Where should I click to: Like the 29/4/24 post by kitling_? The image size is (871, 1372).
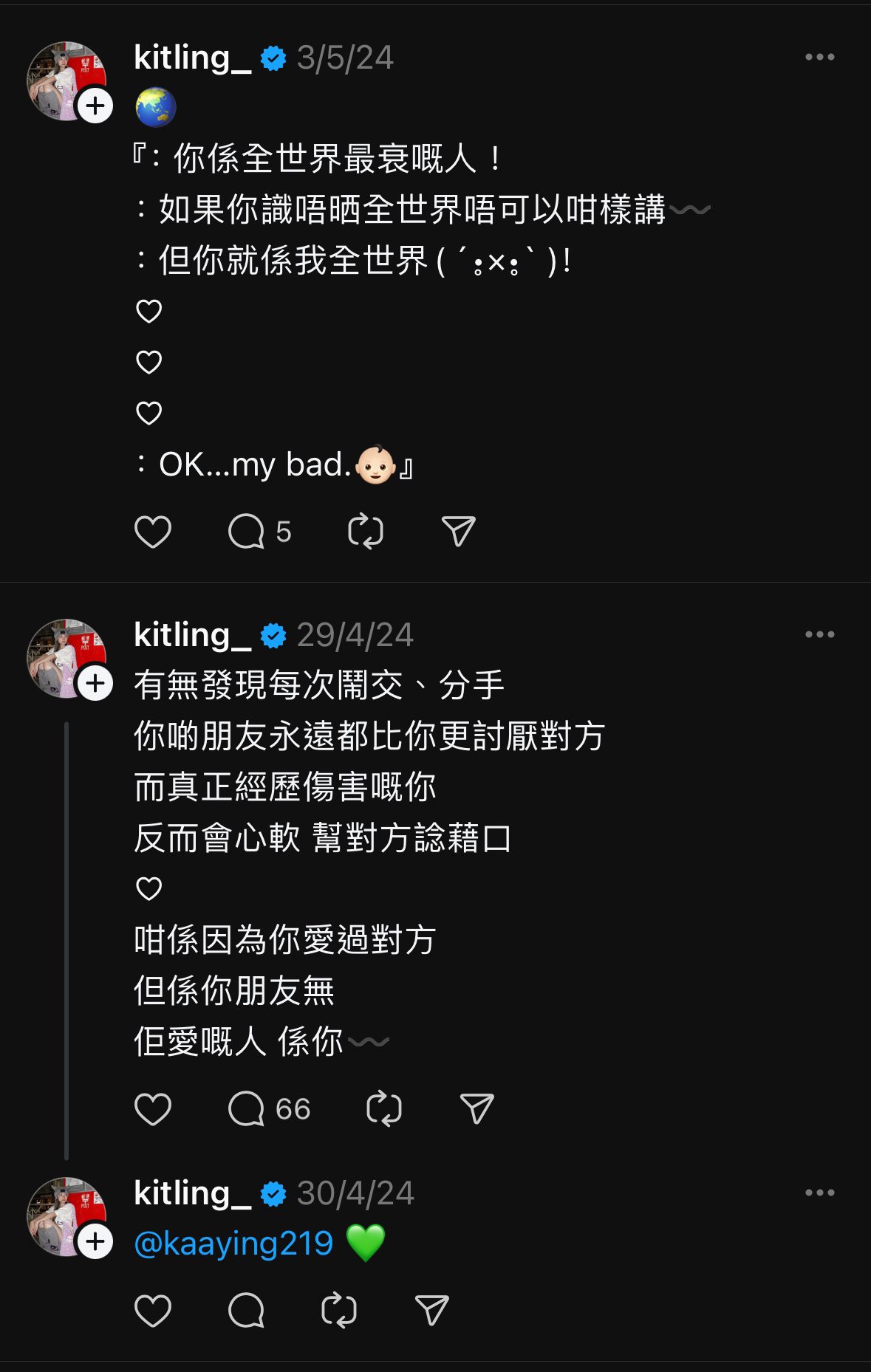(153, 1109)
